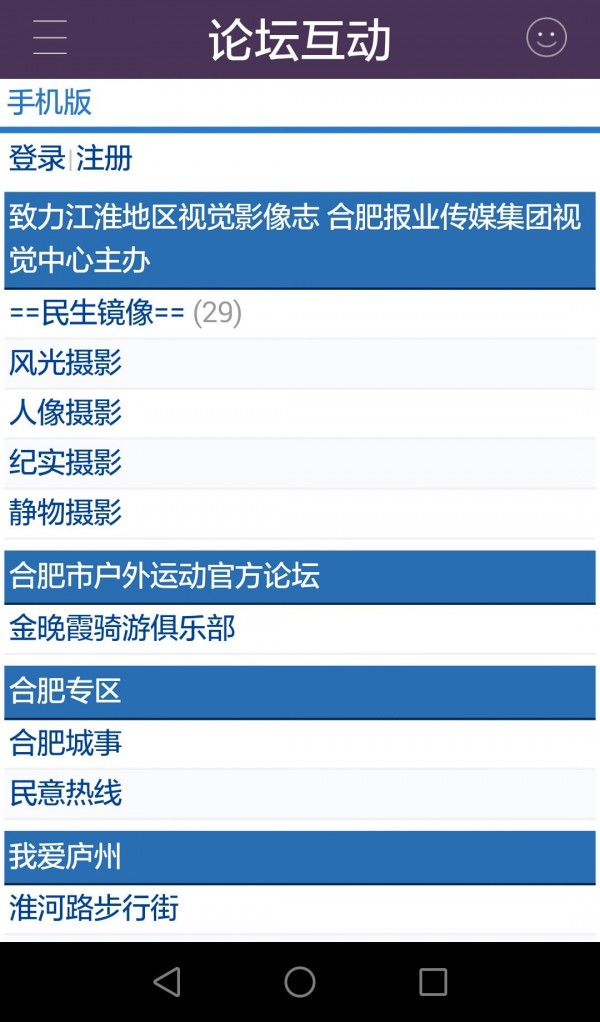
Task: Open the smiley face profile icon
Action: 546,38
